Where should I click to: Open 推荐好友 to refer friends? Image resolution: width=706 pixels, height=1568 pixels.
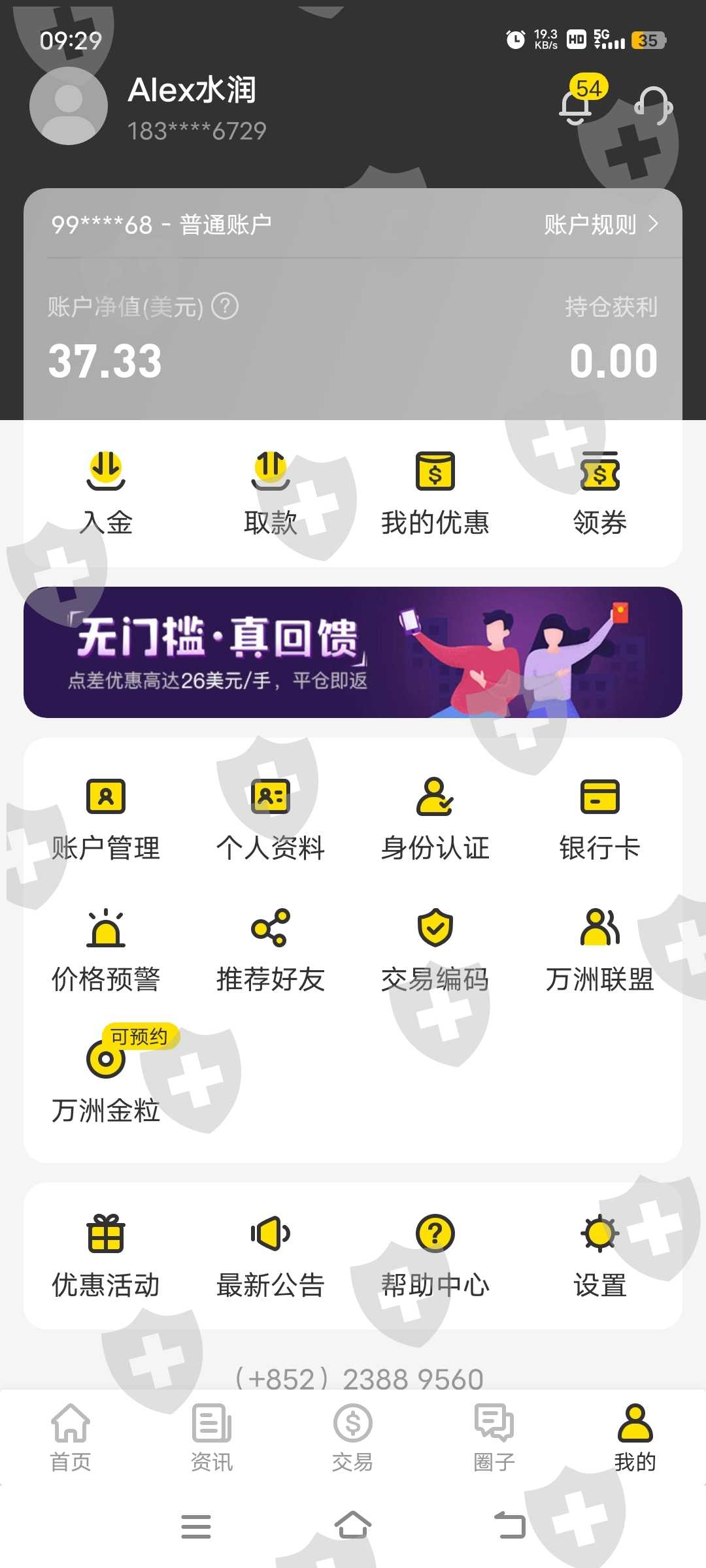click(x=271, y=951)
